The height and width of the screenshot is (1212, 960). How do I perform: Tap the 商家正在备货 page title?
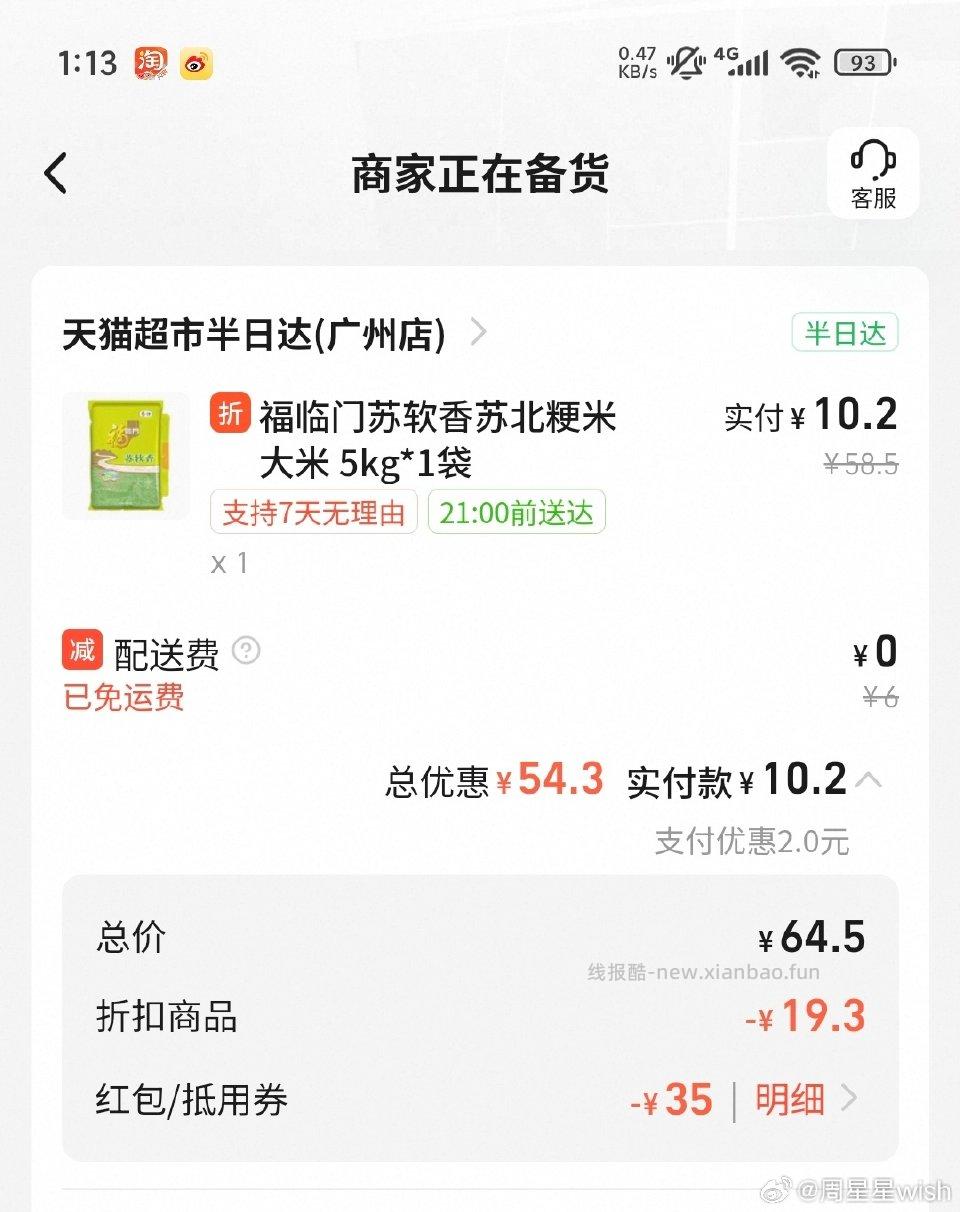479,172
